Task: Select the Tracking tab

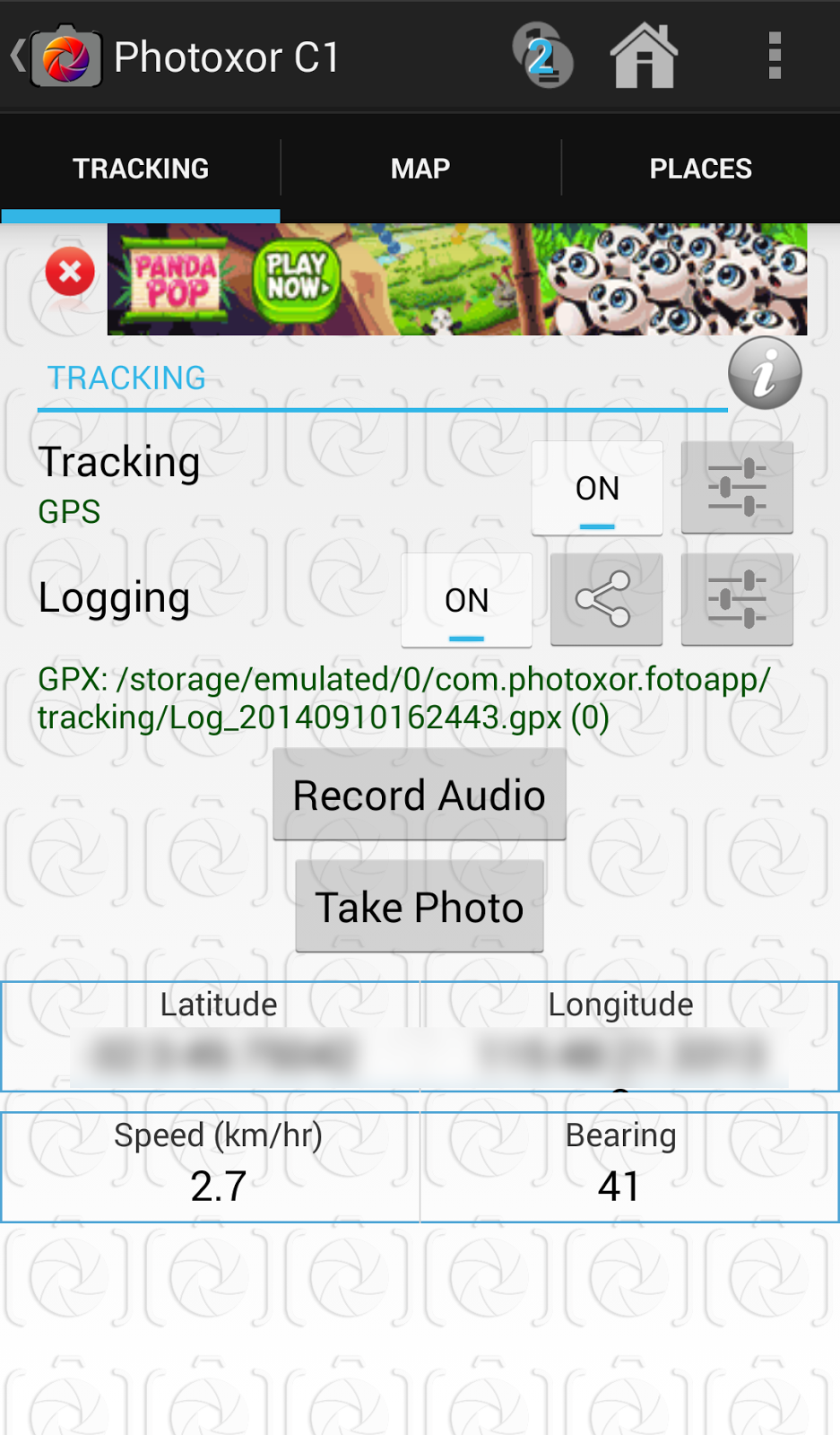Action: click(x=141, y=169)
